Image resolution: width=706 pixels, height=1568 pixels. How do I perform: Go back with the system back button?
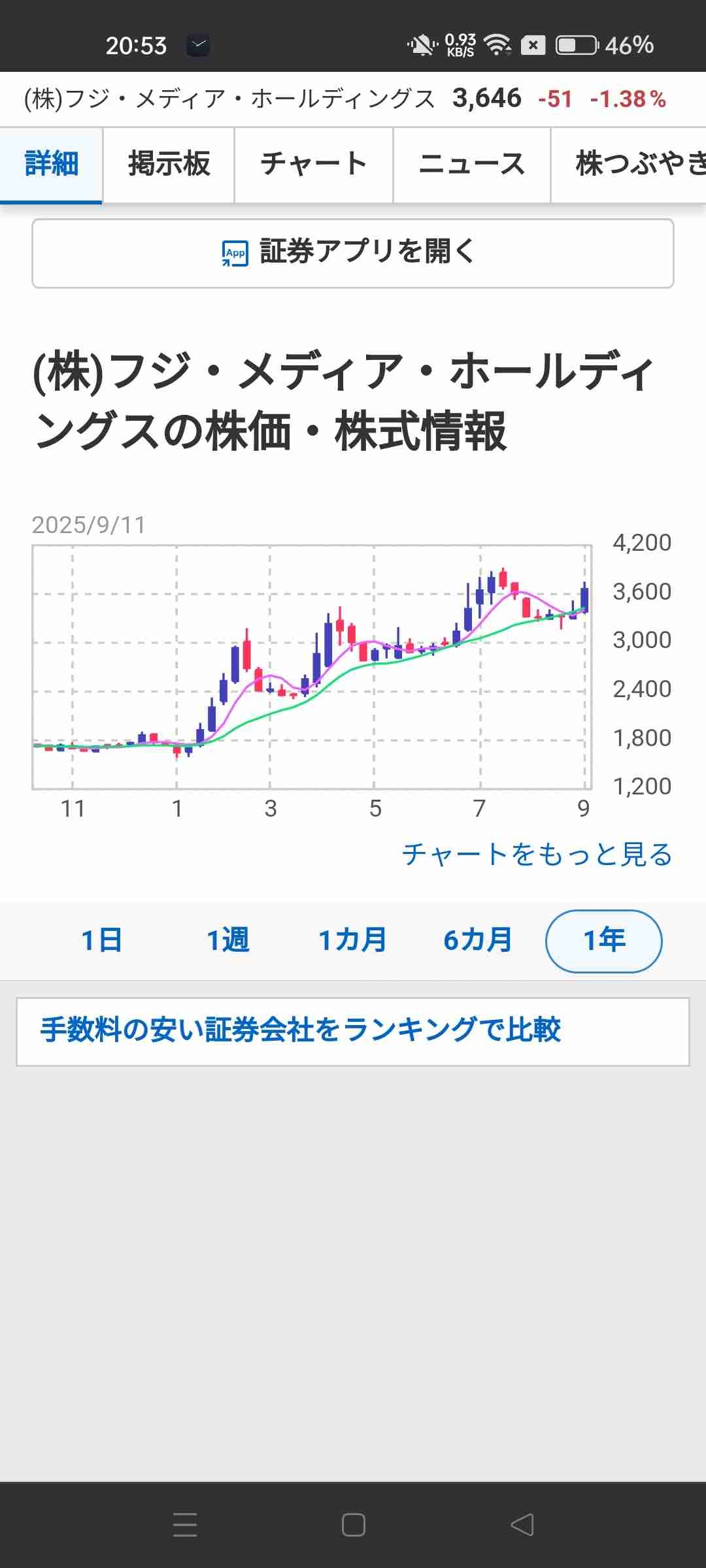tap(522, 1525)
